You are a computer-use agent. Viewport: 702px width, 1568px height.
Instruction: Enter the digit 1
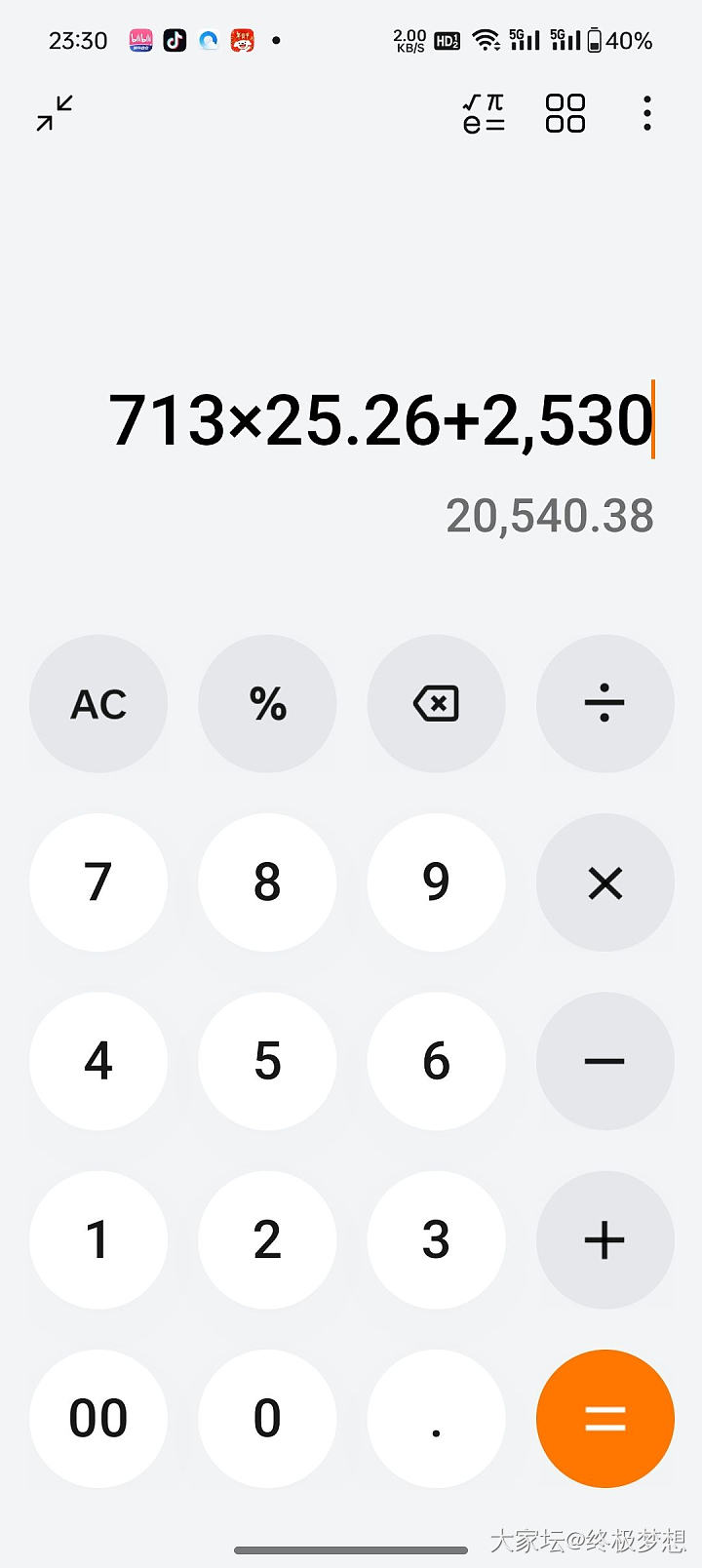click(98, 1239)
